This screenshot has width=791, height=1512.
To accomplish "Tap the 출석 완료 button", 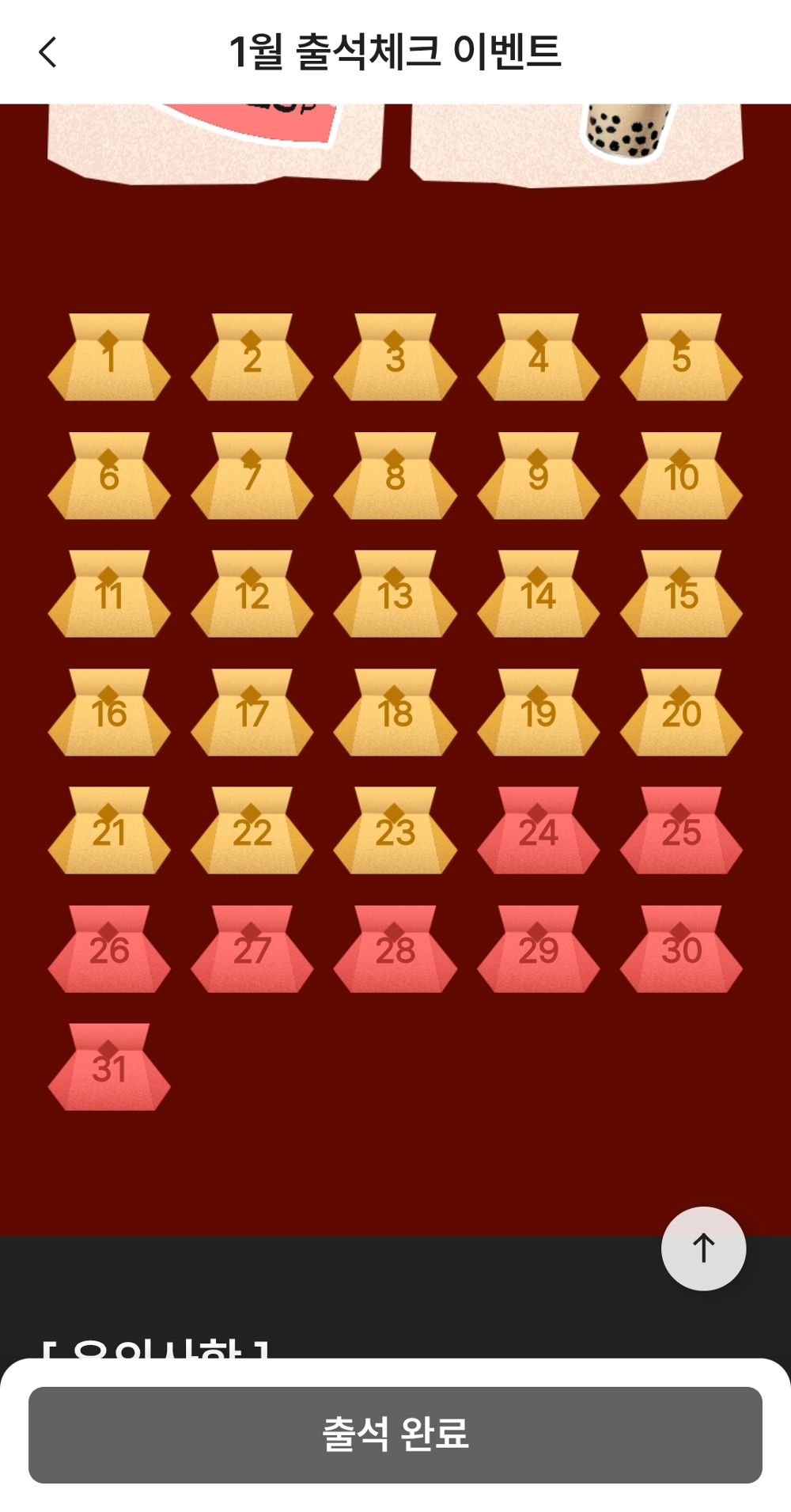I will pyautogui.click(x=395, y=1434).
